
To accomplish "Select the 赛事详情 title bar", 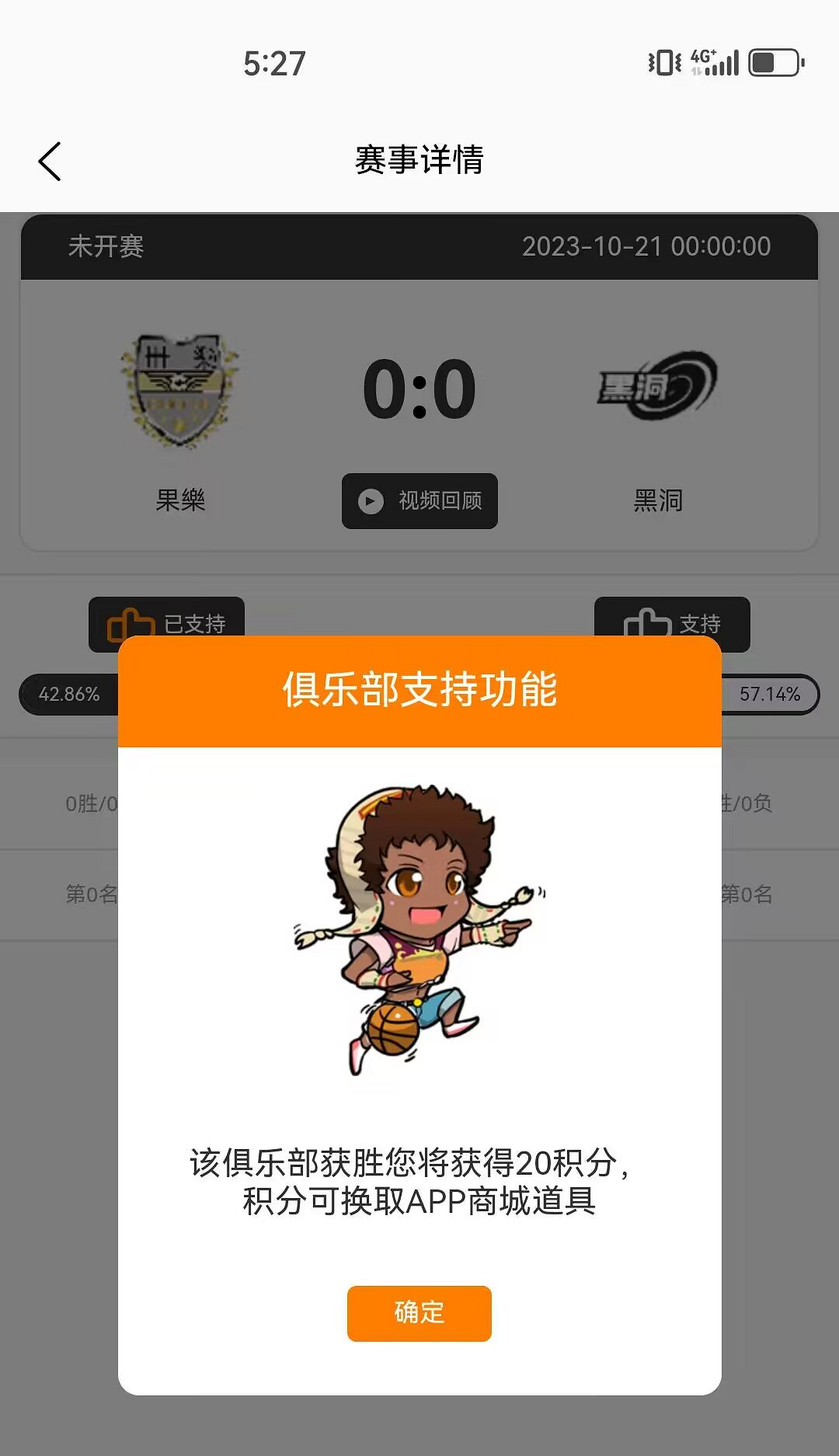I will tap(419, 161).
